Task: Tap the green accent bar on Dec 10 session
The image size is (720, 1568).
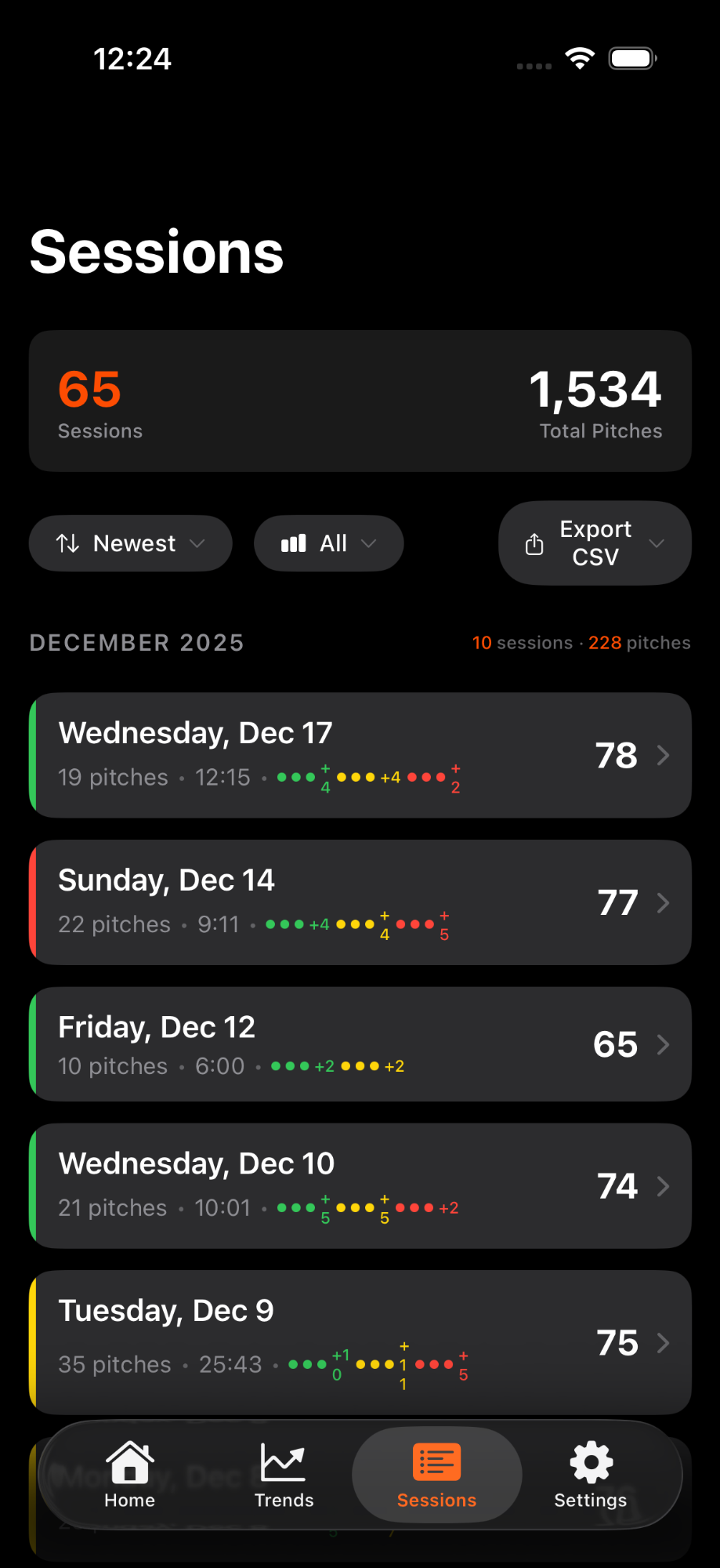Action: pyautogui.click(x=34, y=1185)
